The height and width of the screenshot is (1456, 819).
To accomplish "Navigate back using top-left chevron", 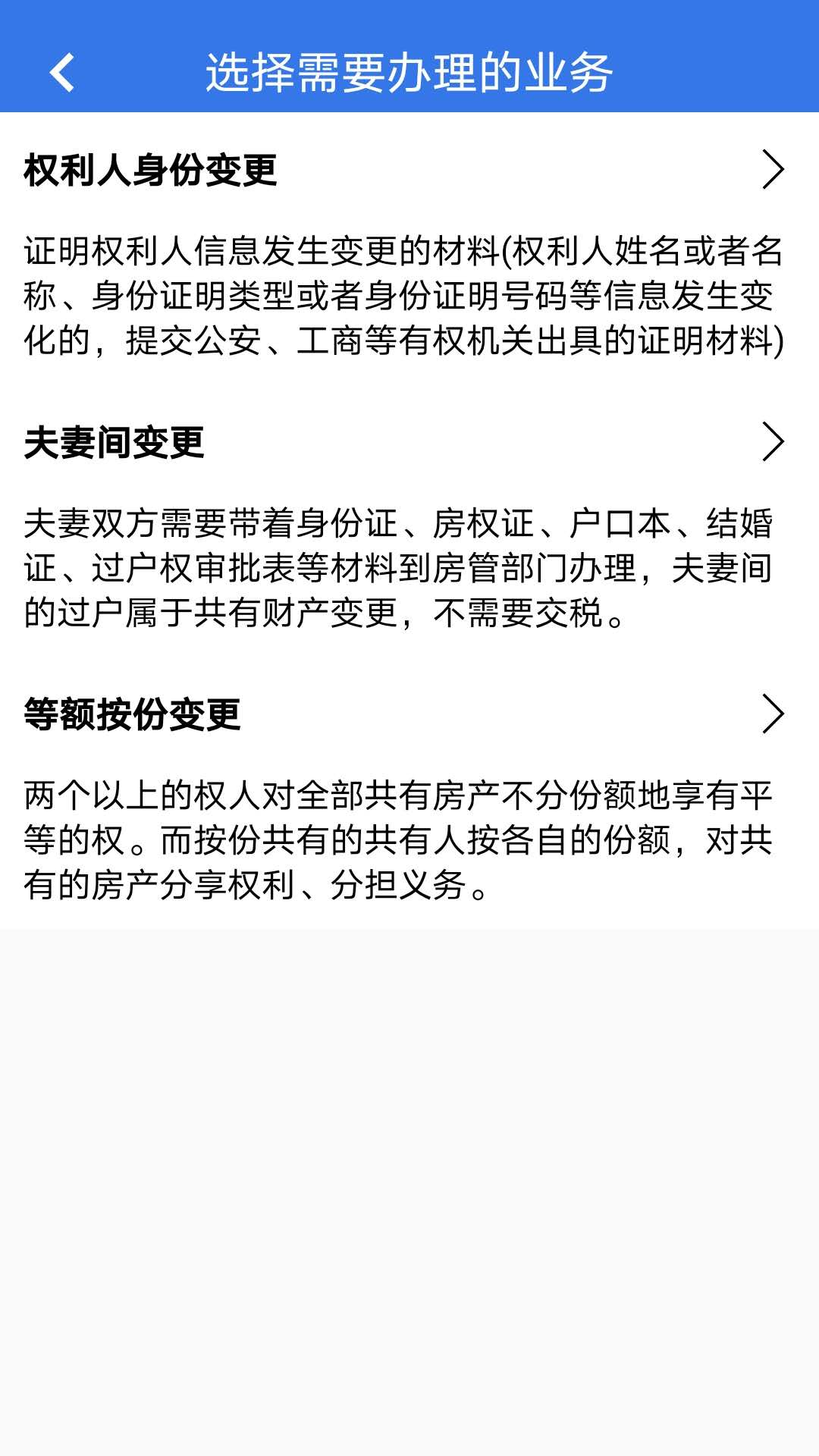I will (61, 72).
